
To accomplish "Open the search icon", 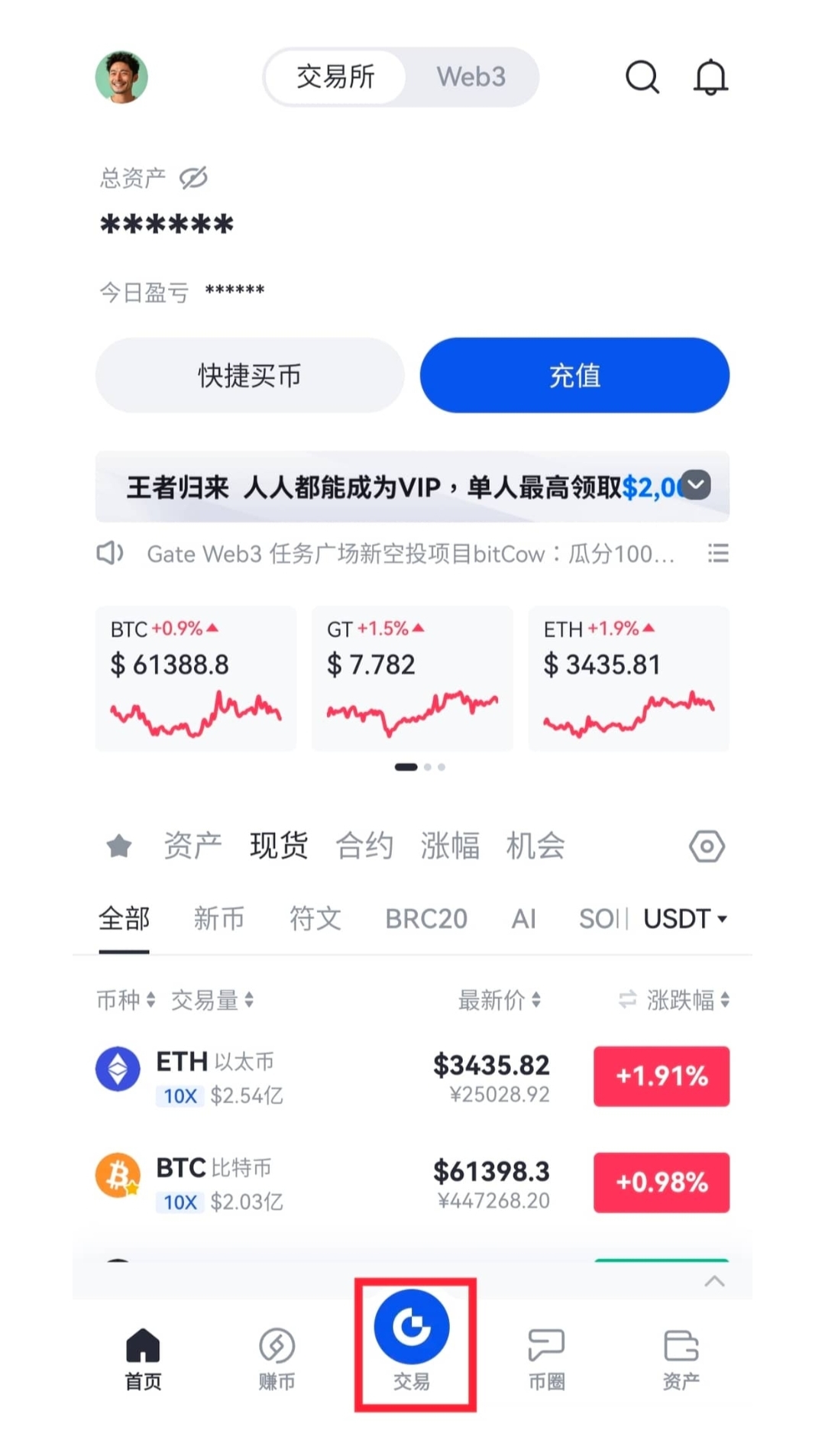I will 642,76.
